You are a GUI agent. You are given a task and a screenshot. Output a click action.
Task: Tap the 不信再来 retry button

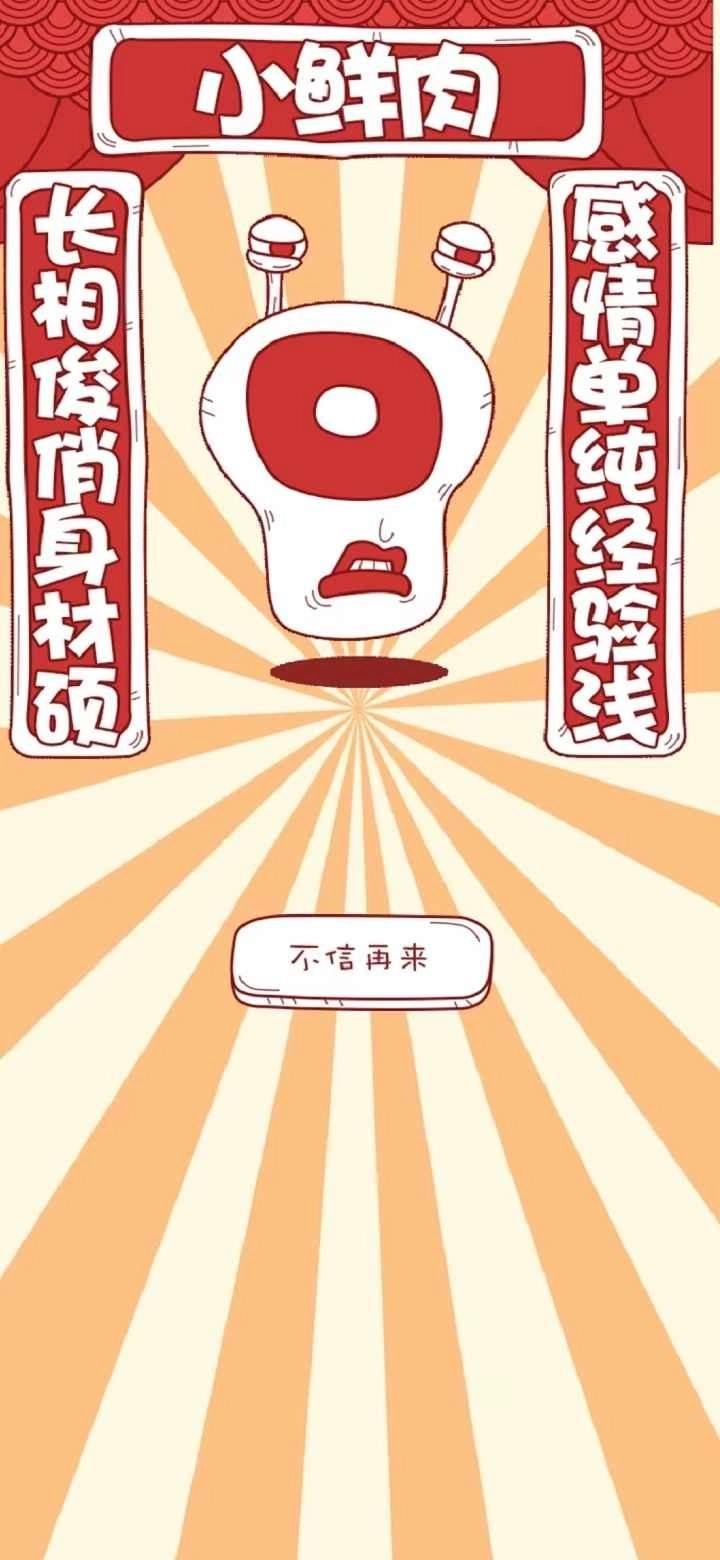[361, 960]
